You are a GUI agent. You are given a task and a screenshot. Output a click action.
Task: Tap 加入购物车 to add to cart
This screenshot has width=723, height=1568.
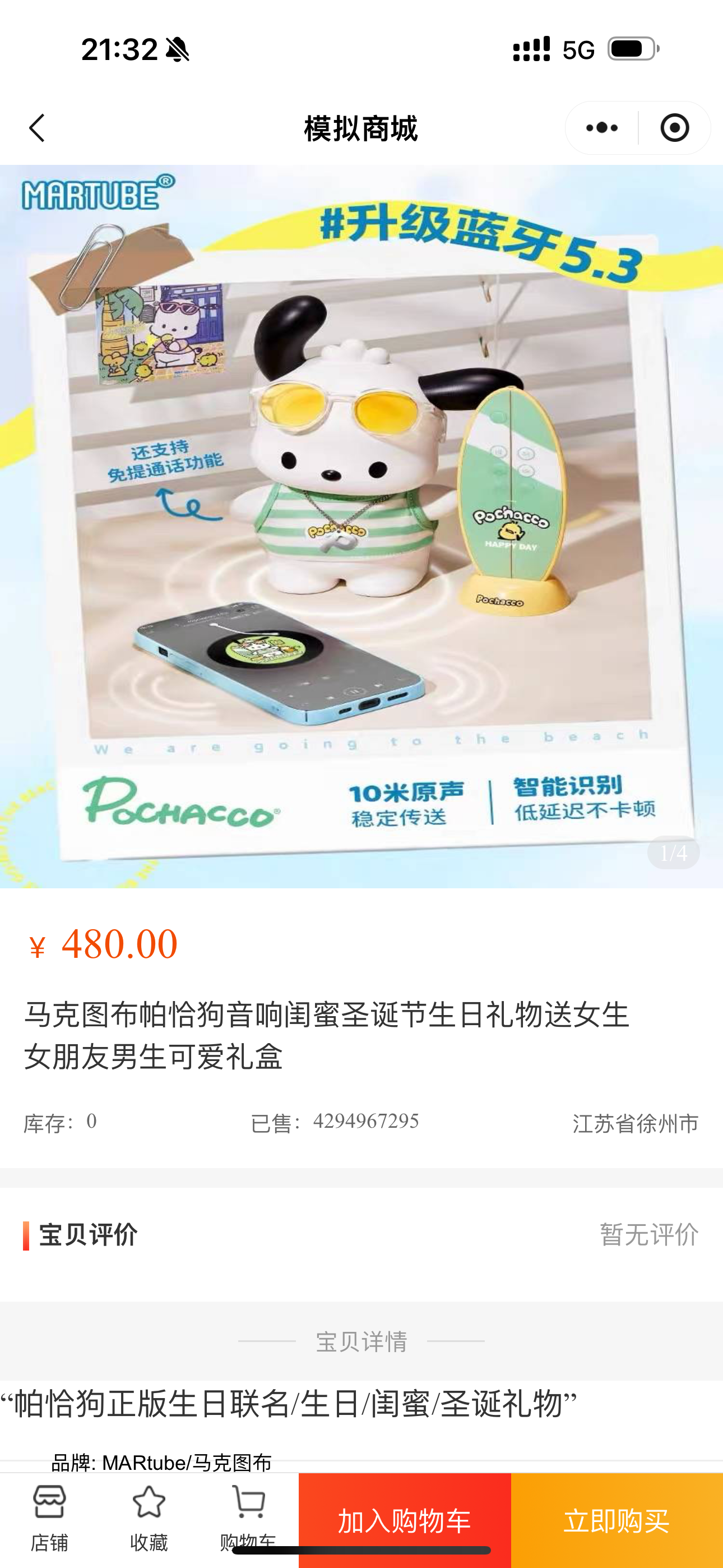pos(405,1520)
